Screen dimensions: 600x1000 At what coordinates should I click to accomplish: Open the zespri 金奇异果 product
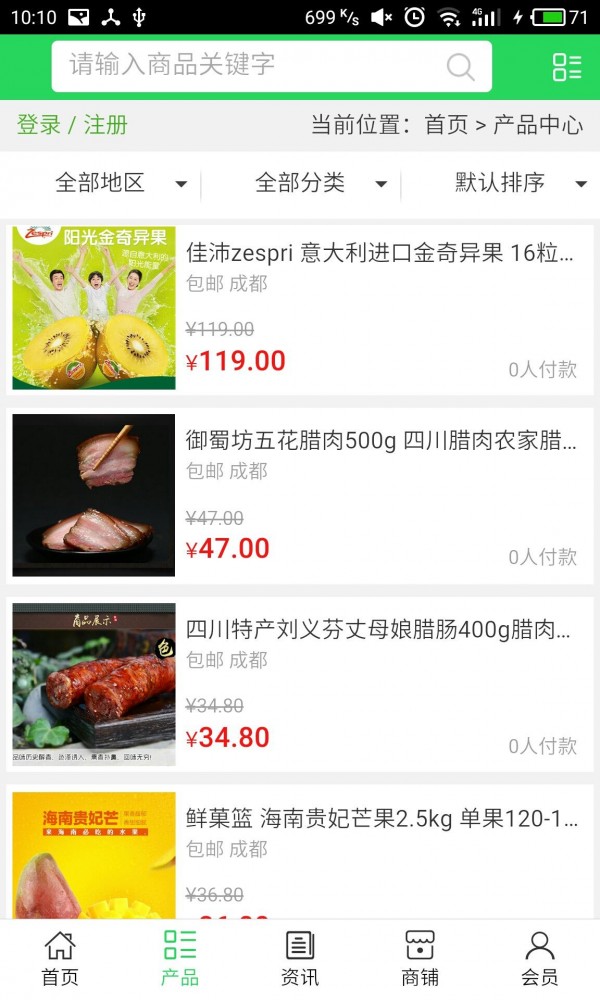coord(380,253)
